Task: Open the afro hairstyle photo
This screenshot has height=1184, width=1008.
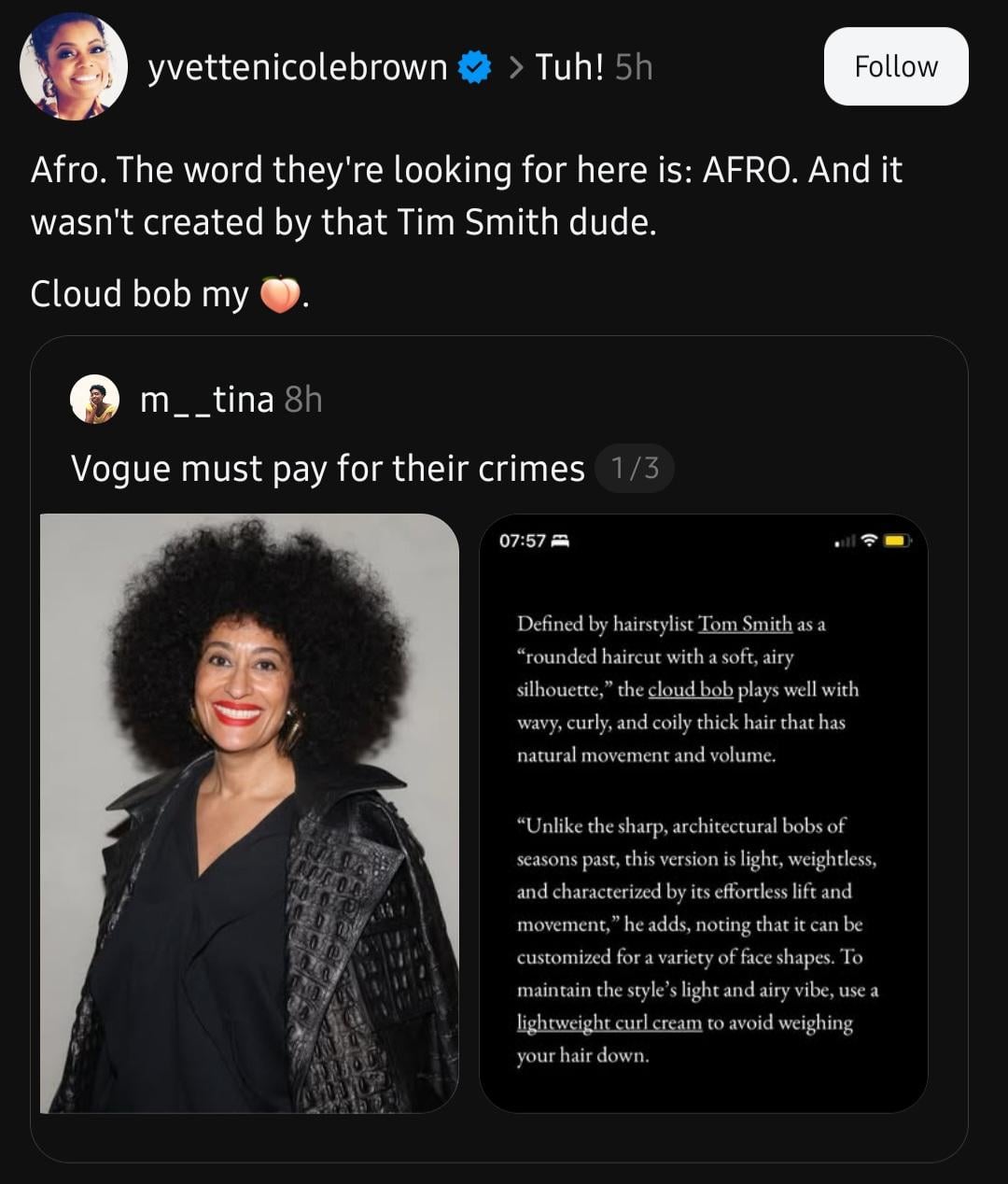Action: tap(249, 812)
